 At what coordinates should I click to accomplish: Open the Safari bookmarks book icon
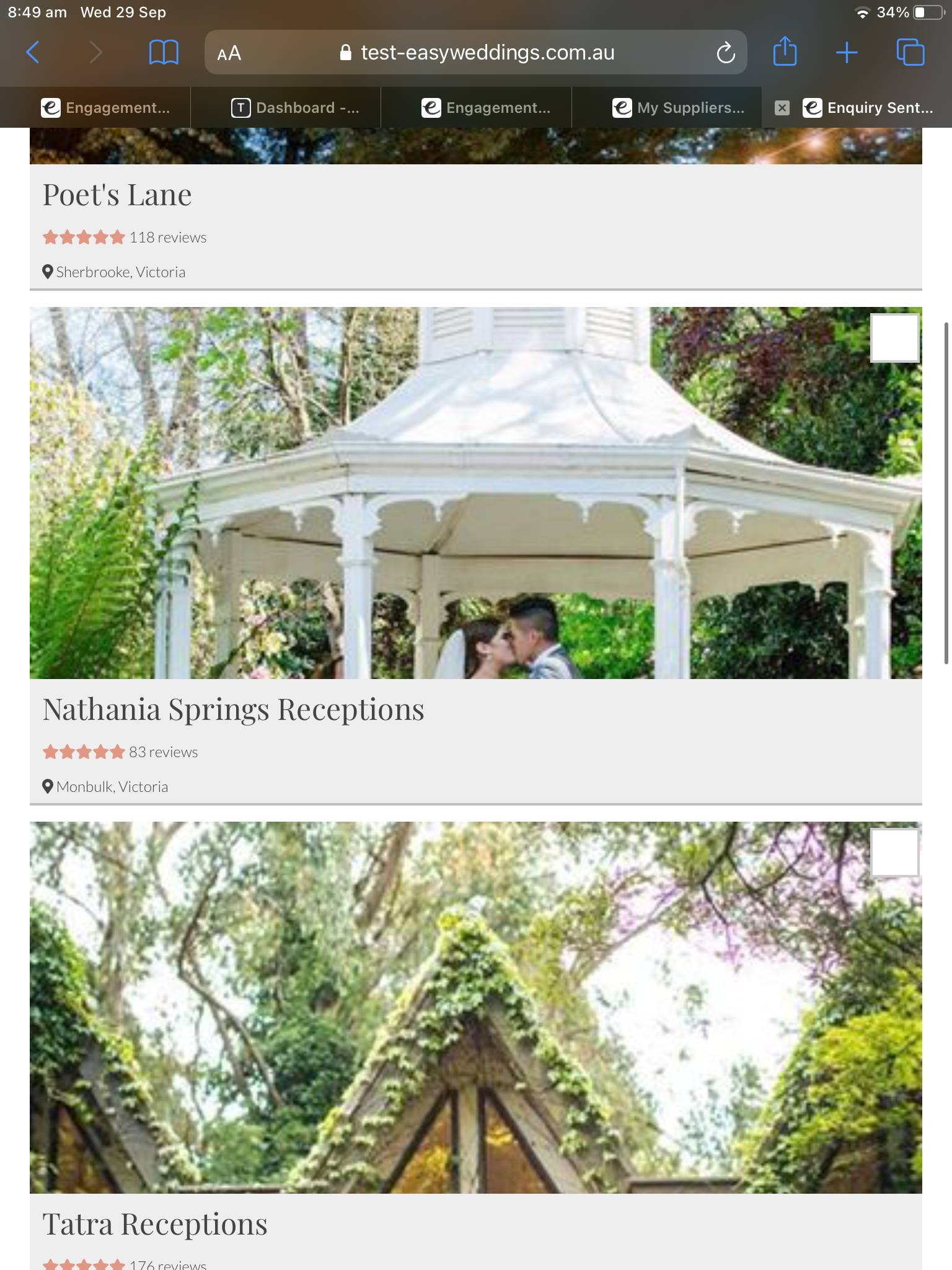164,53
